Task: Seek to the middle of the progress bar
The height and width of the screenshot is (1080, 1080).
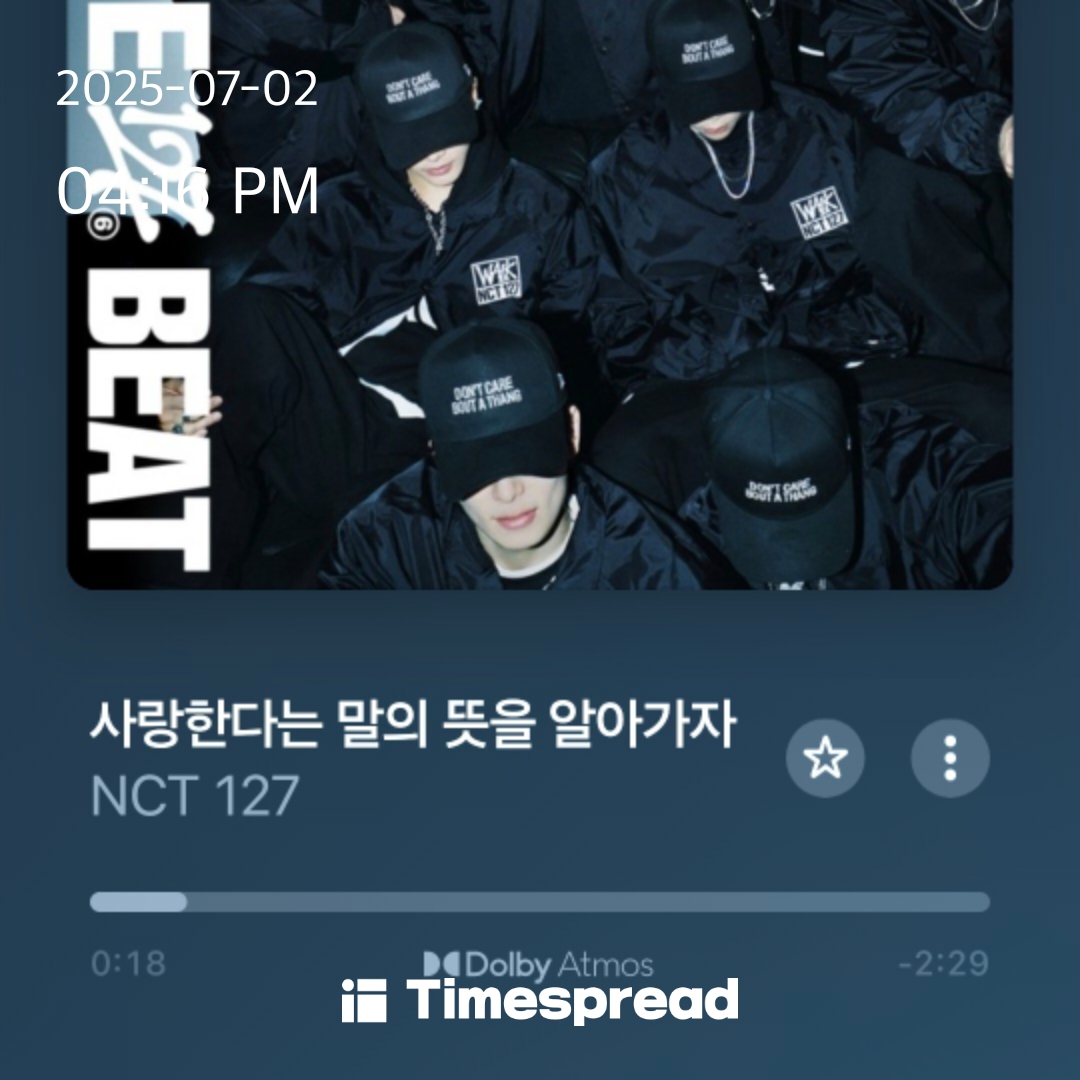Action: (540, 902)
